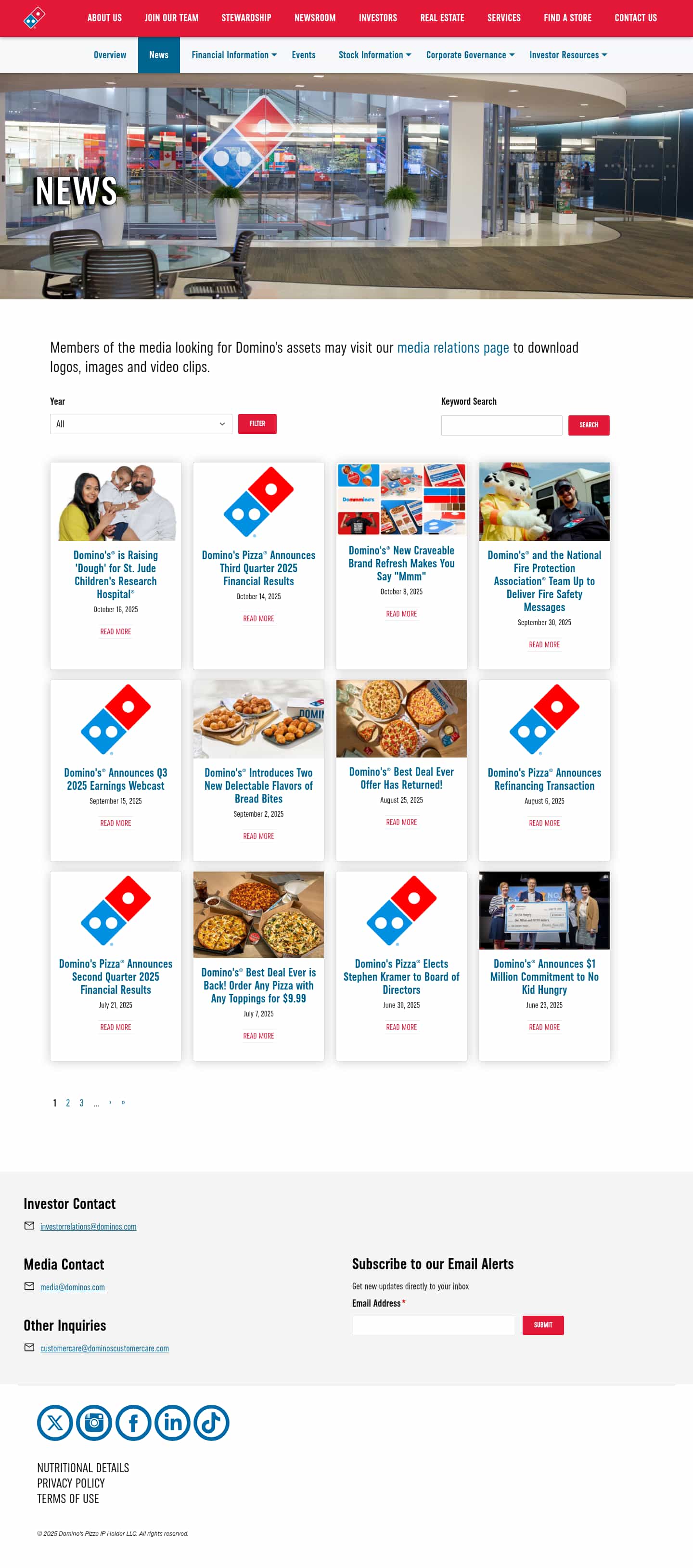Image resolution: width=693 pixels, height=1568 pixels.
Task: Focus the Email Address alert field
Action: [433, 1324]
